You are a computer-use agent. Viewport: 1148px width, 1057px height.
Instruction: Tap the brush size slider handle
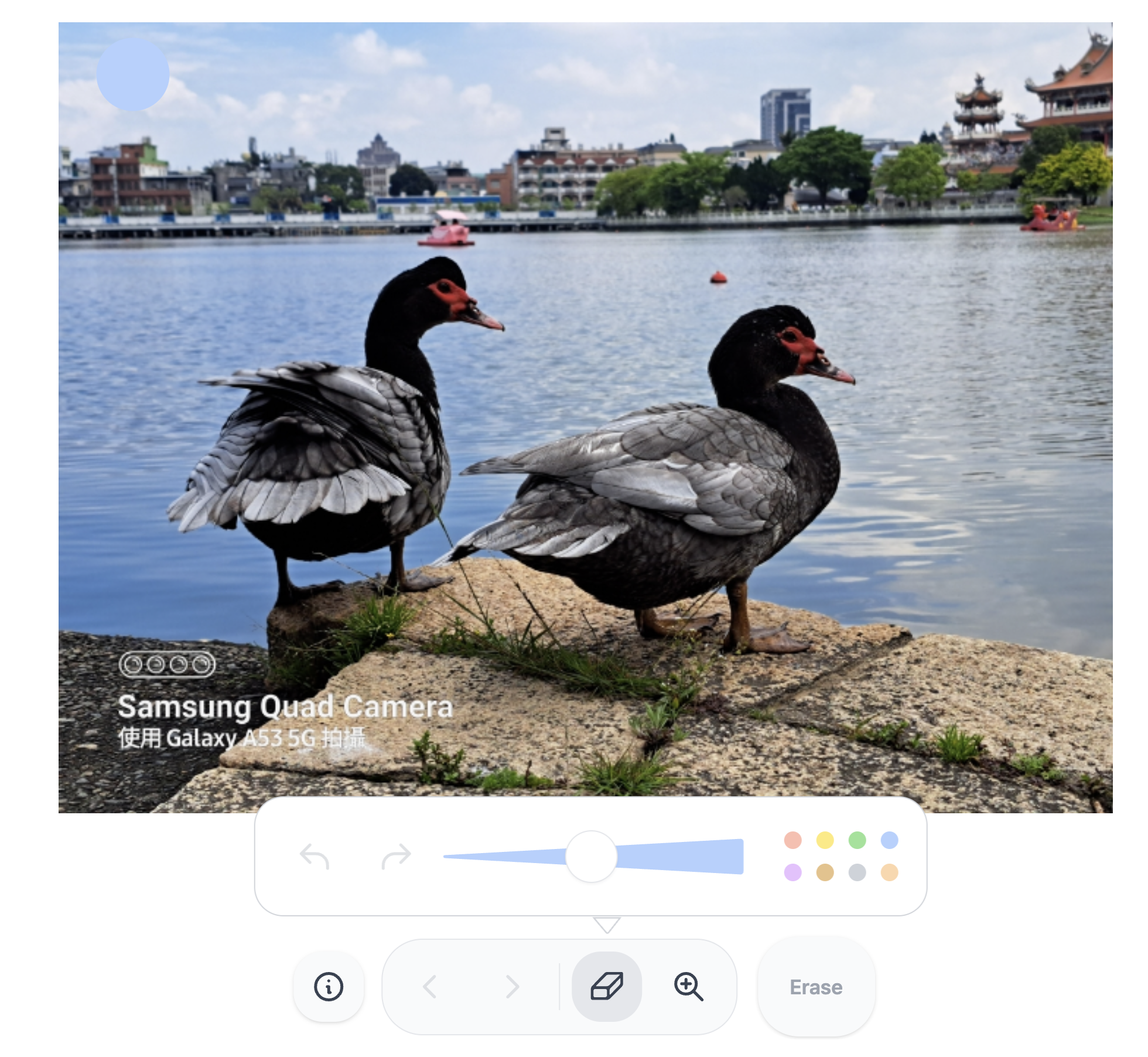(591, 856)
